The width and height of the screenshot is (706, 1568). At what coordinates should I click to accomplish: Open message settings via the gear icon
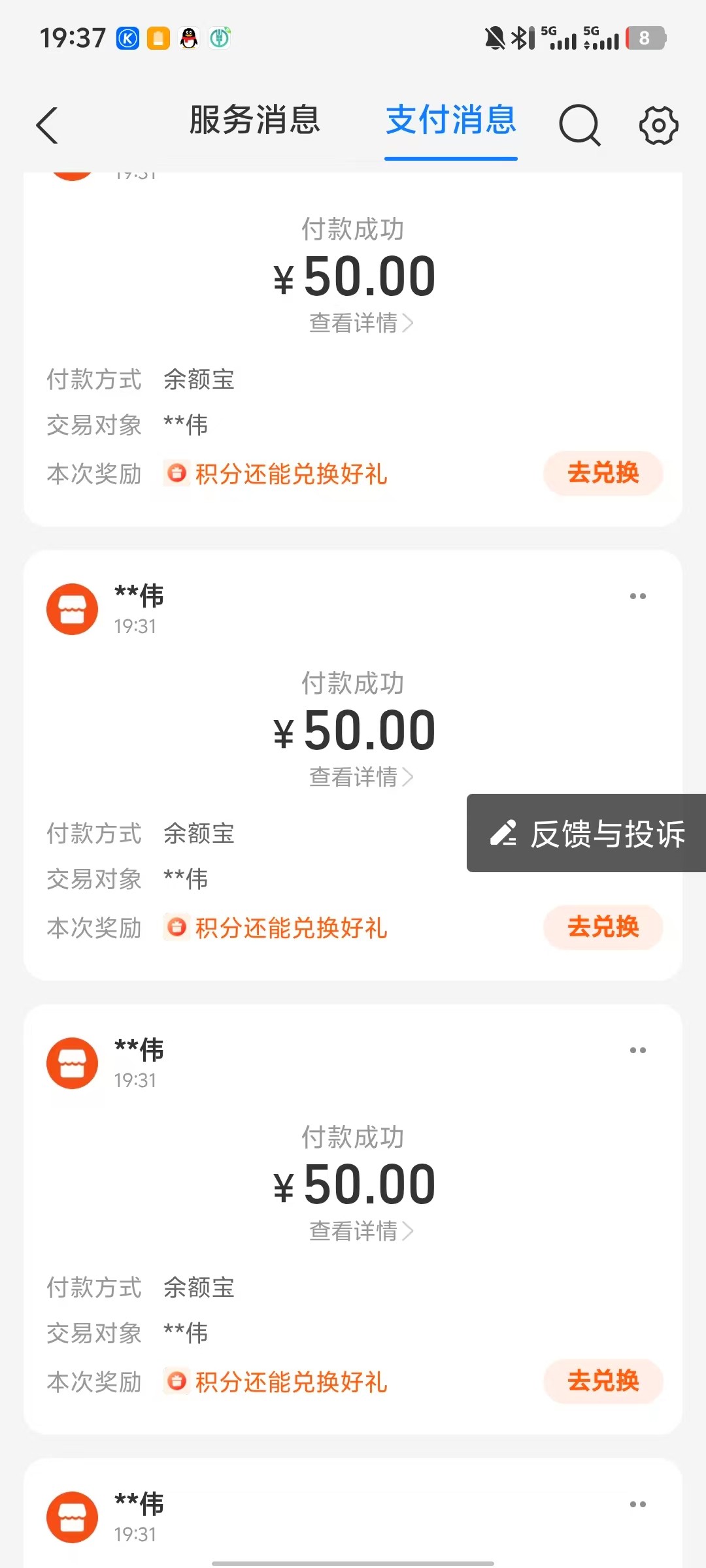[x=658, y=125]
